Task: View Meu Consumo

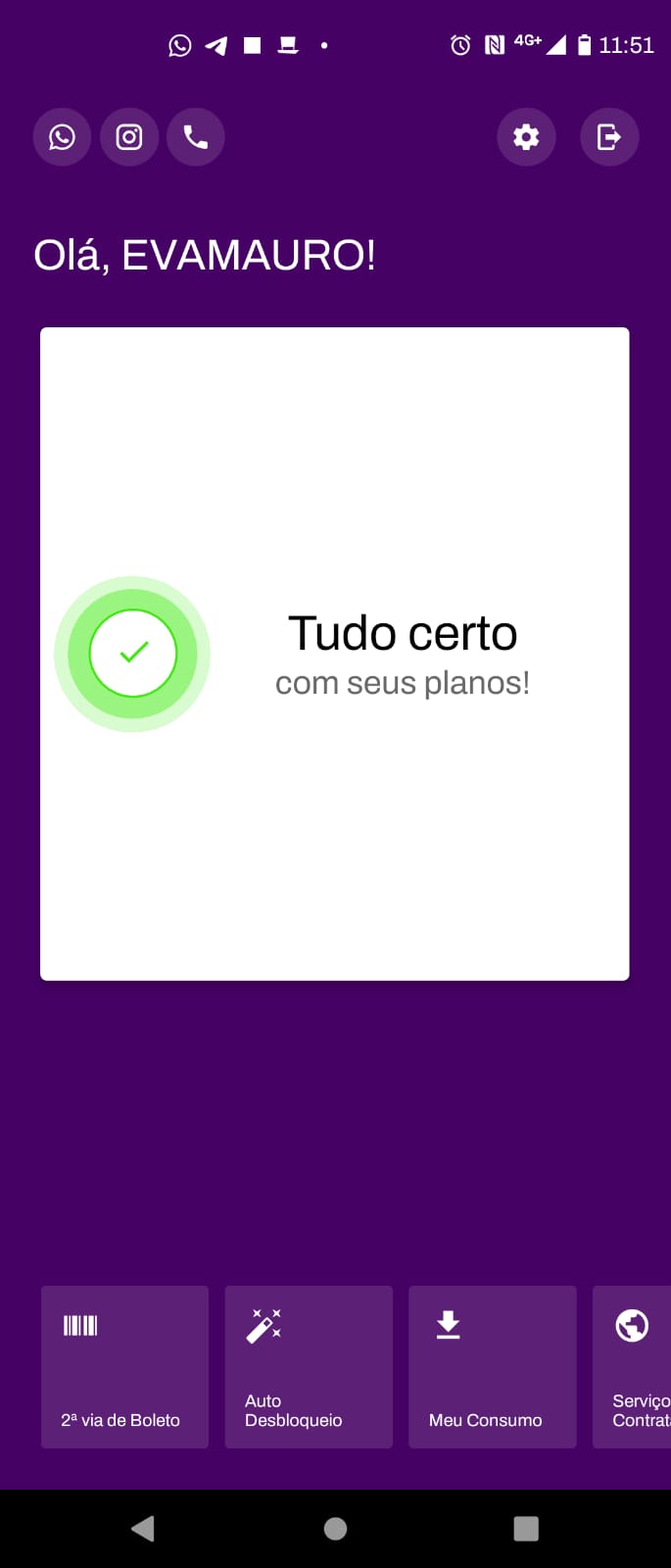Action: coord(492,1366)
